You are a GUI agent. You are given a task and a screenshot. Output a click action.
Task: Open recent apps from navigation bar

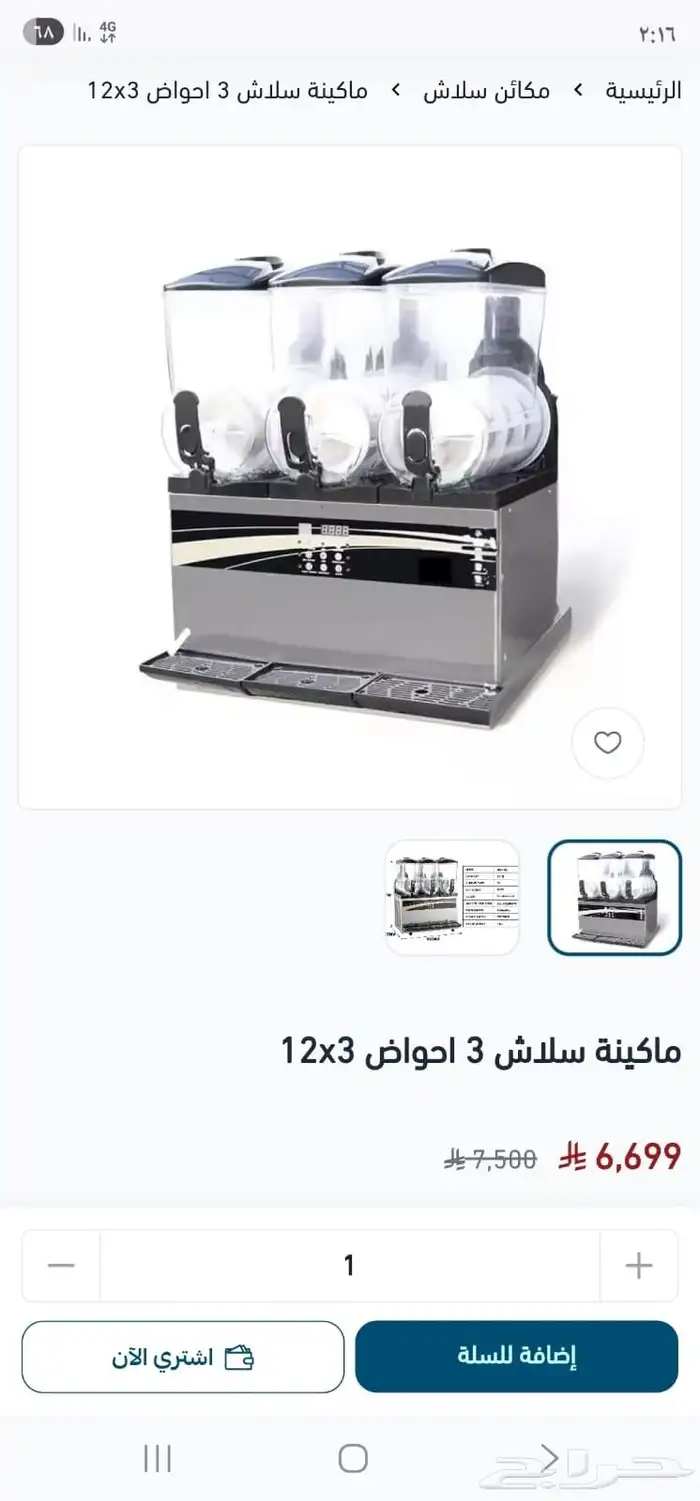pos(157,1458)
